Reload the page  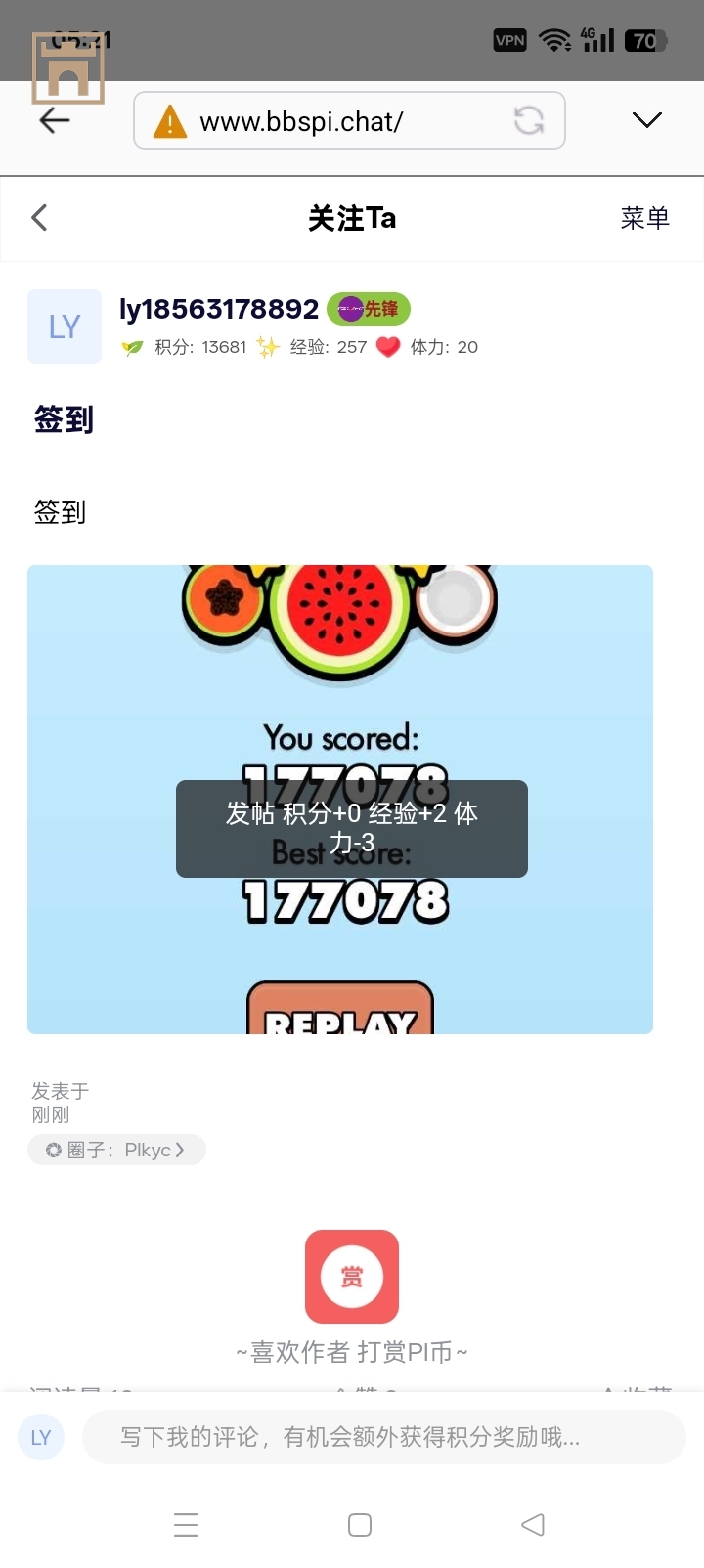tap(529, 120)
